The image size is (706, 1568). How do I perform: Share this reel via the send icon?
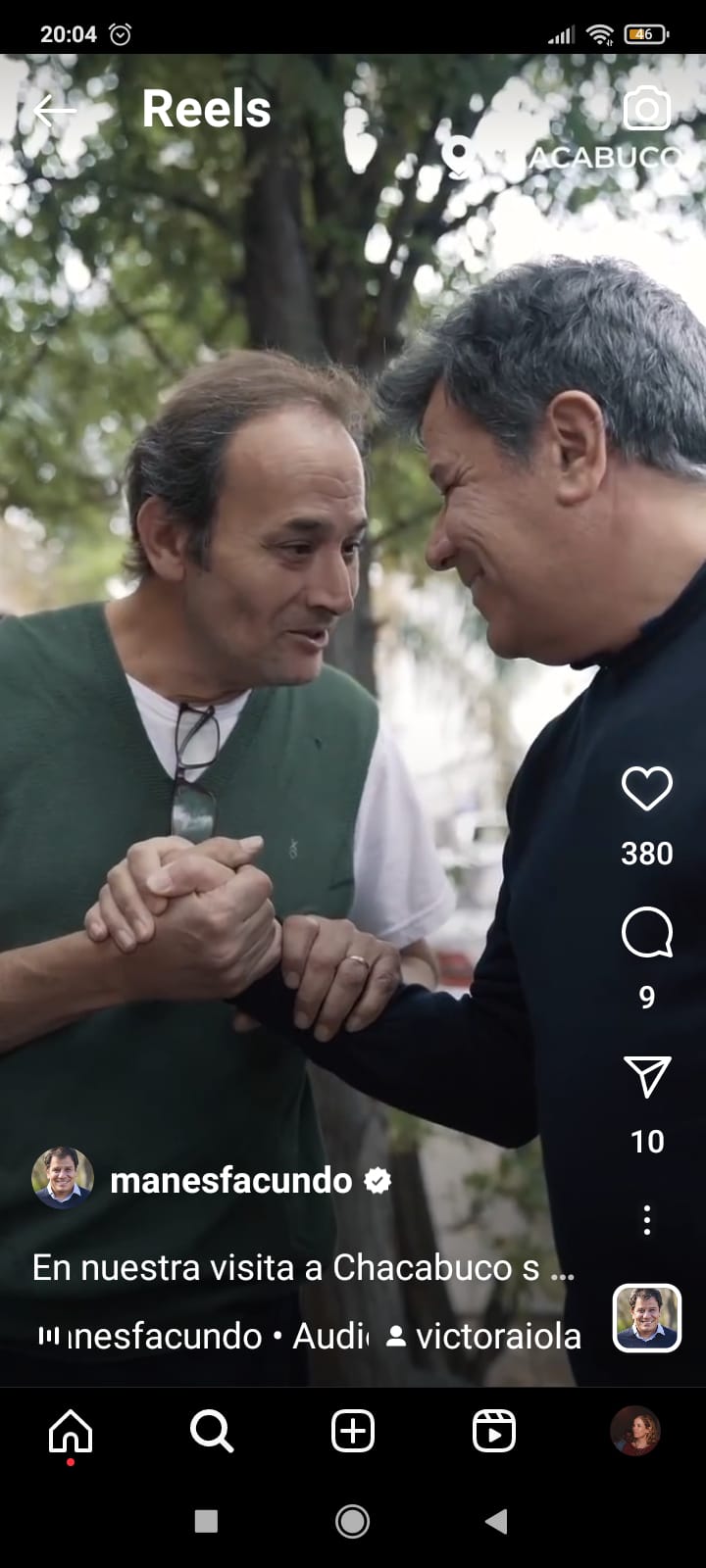[647, 1077]
